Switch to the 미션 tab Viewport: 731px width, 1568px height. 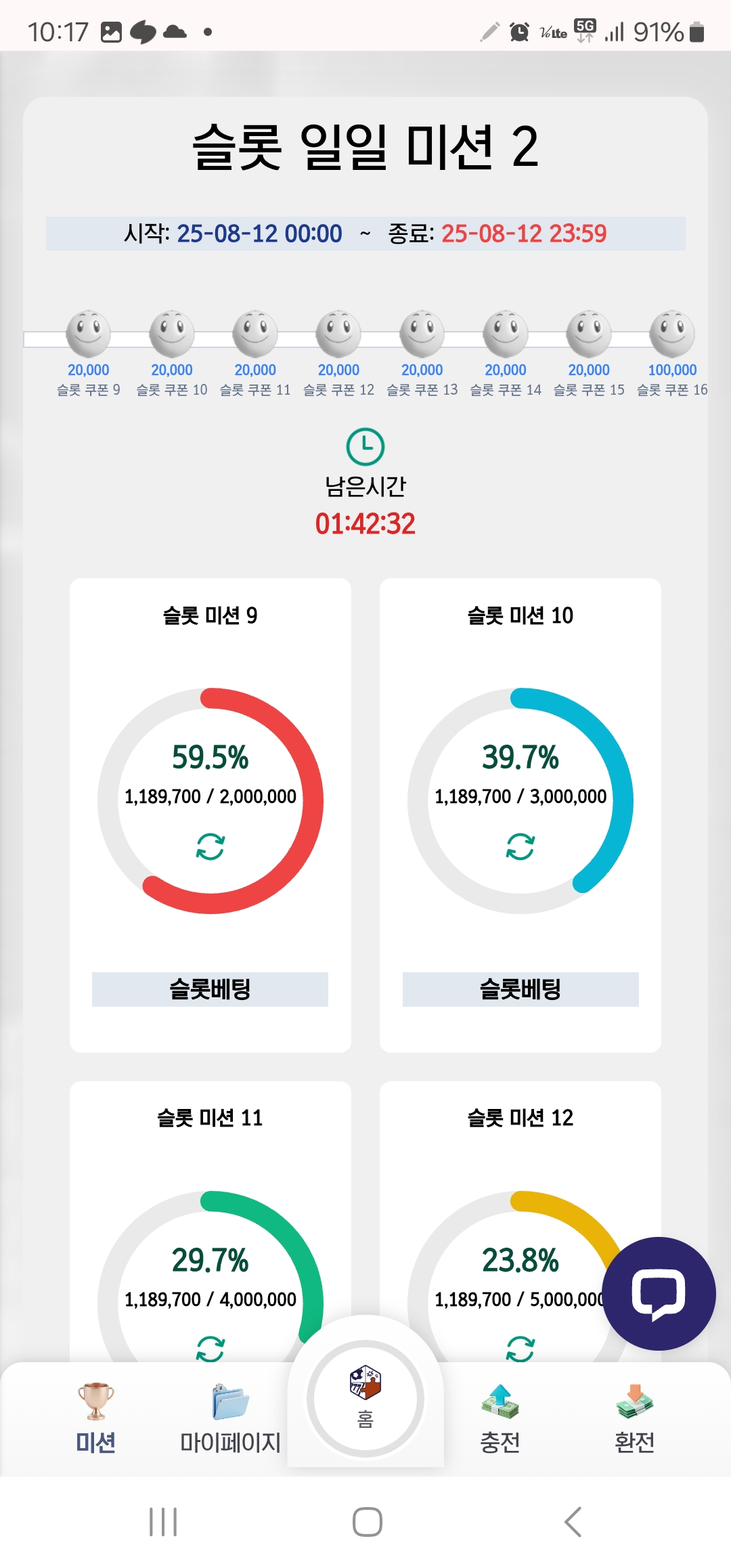[x=95, y=1418]
